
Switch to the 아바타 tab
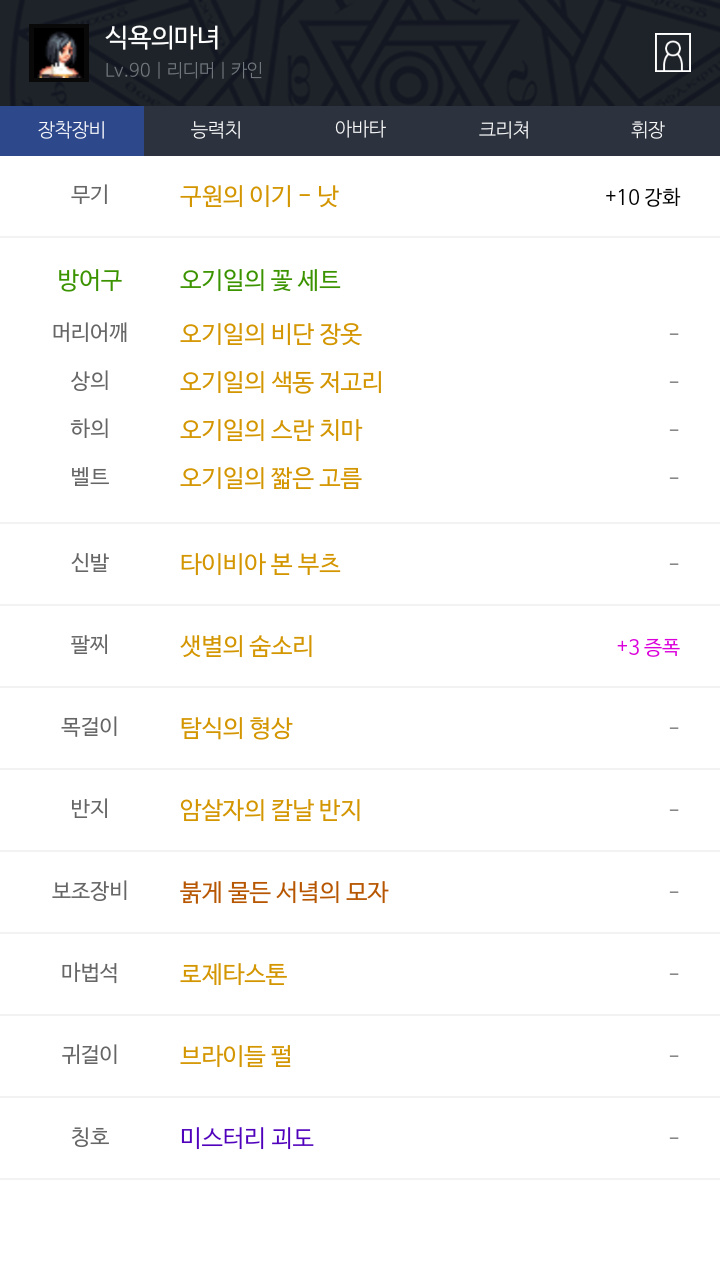point(360,130)
